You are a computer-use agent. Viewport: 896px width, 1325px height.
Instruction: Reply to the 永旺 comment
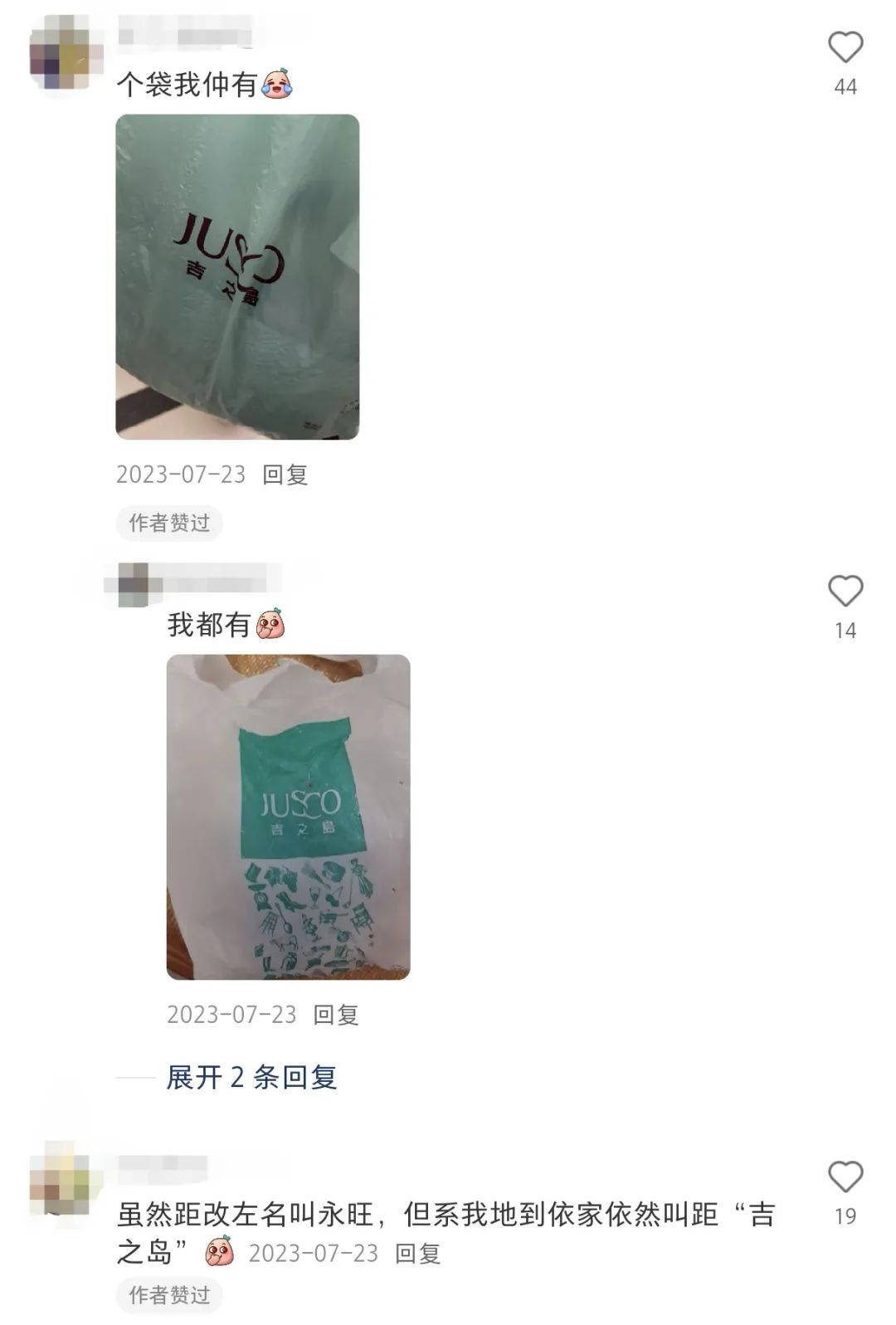(416, 1253)
